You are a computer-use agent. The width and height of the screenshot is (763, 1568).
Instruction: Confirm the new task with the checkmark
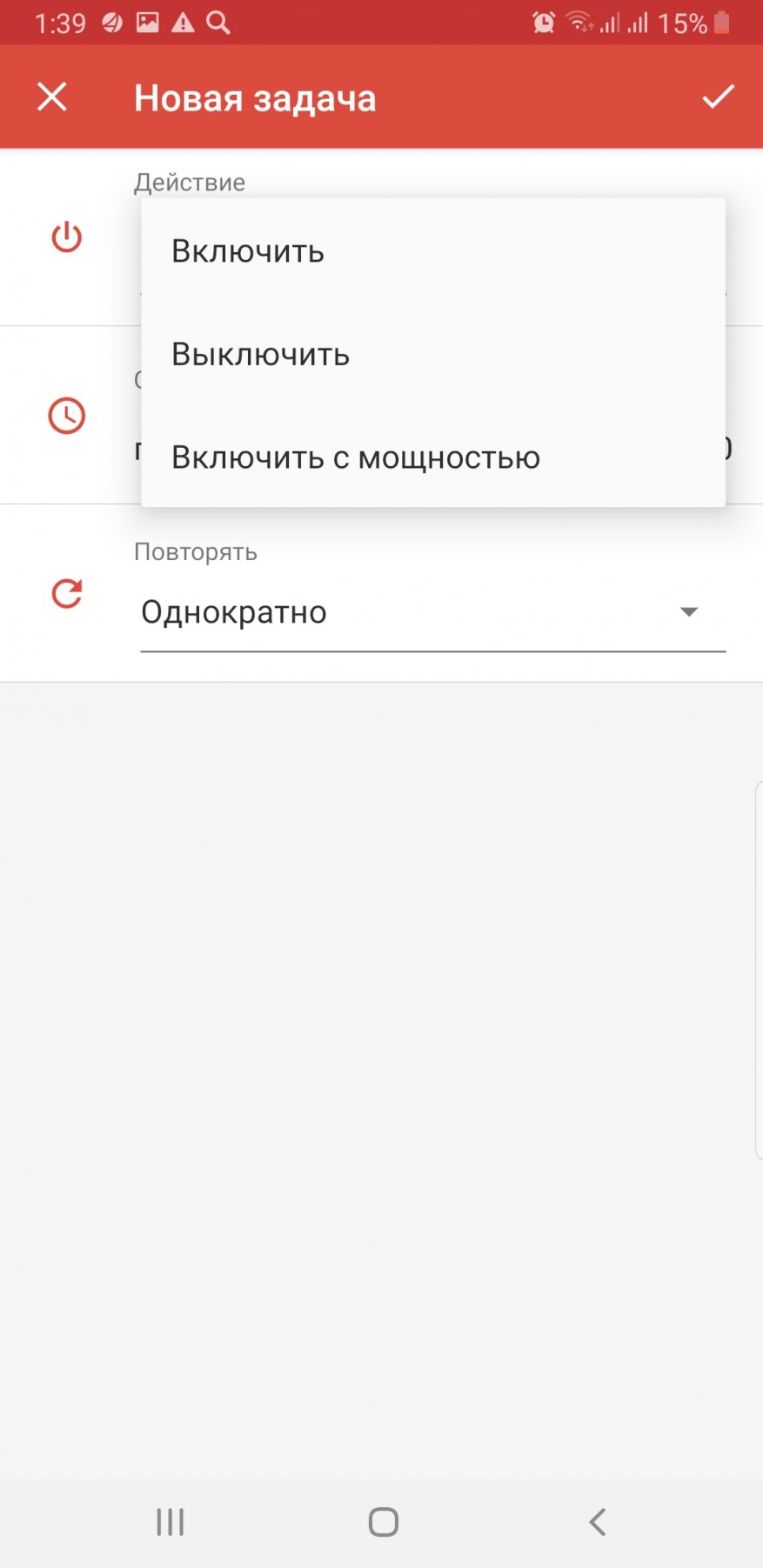pyautogui.click(x=718, y=97)
